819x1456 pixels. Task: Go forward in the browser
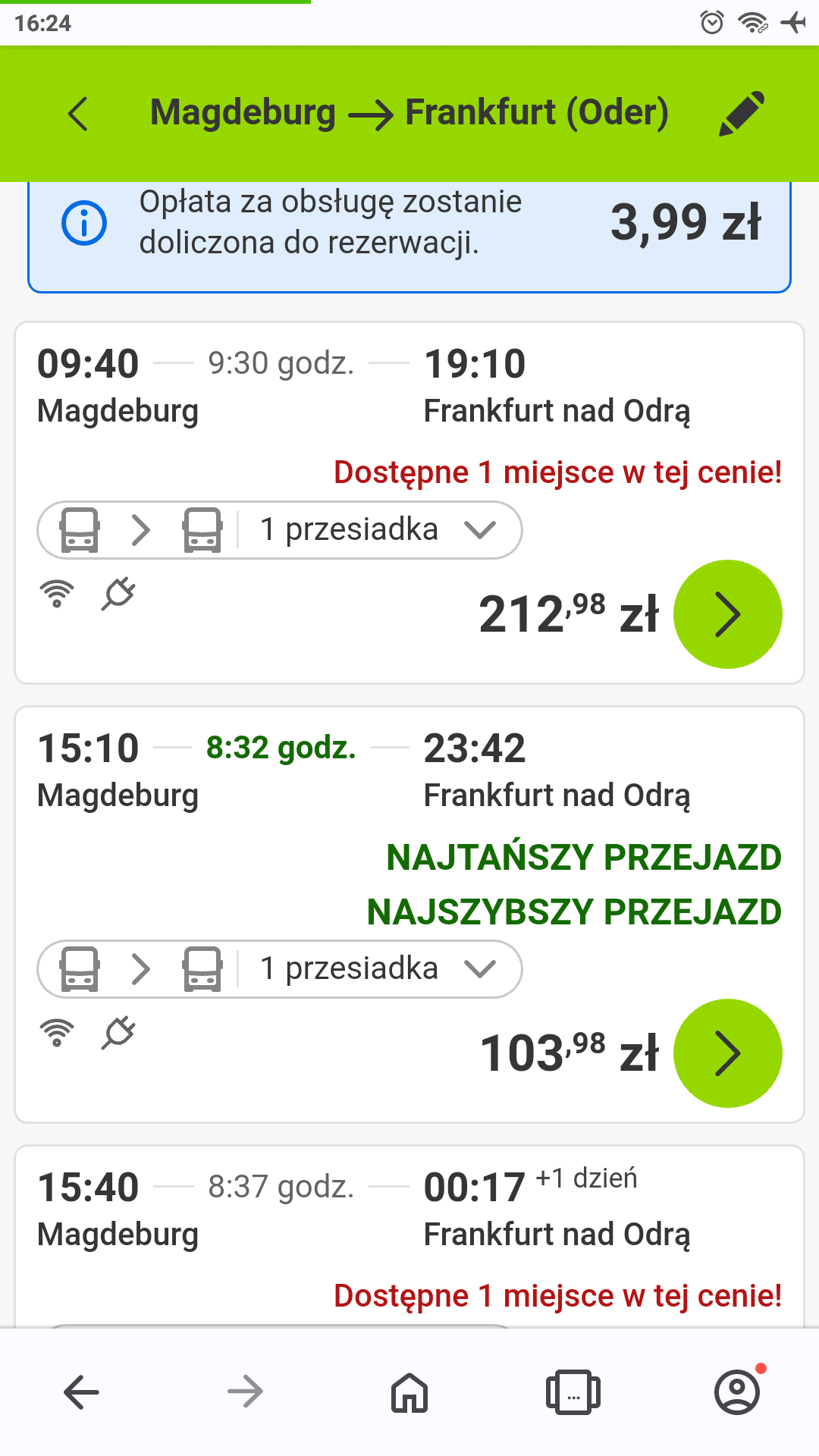245,1392
